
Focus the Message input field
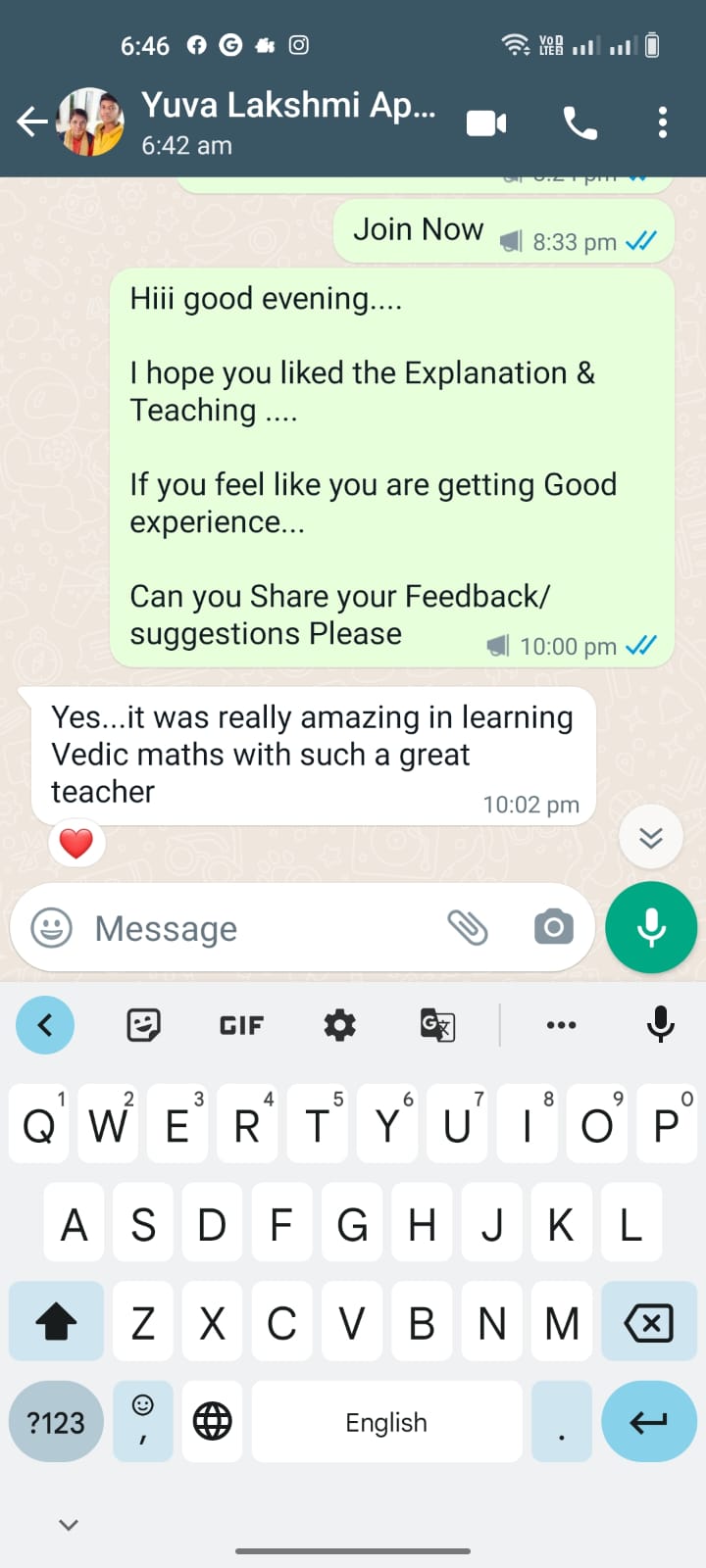(255, 928)
